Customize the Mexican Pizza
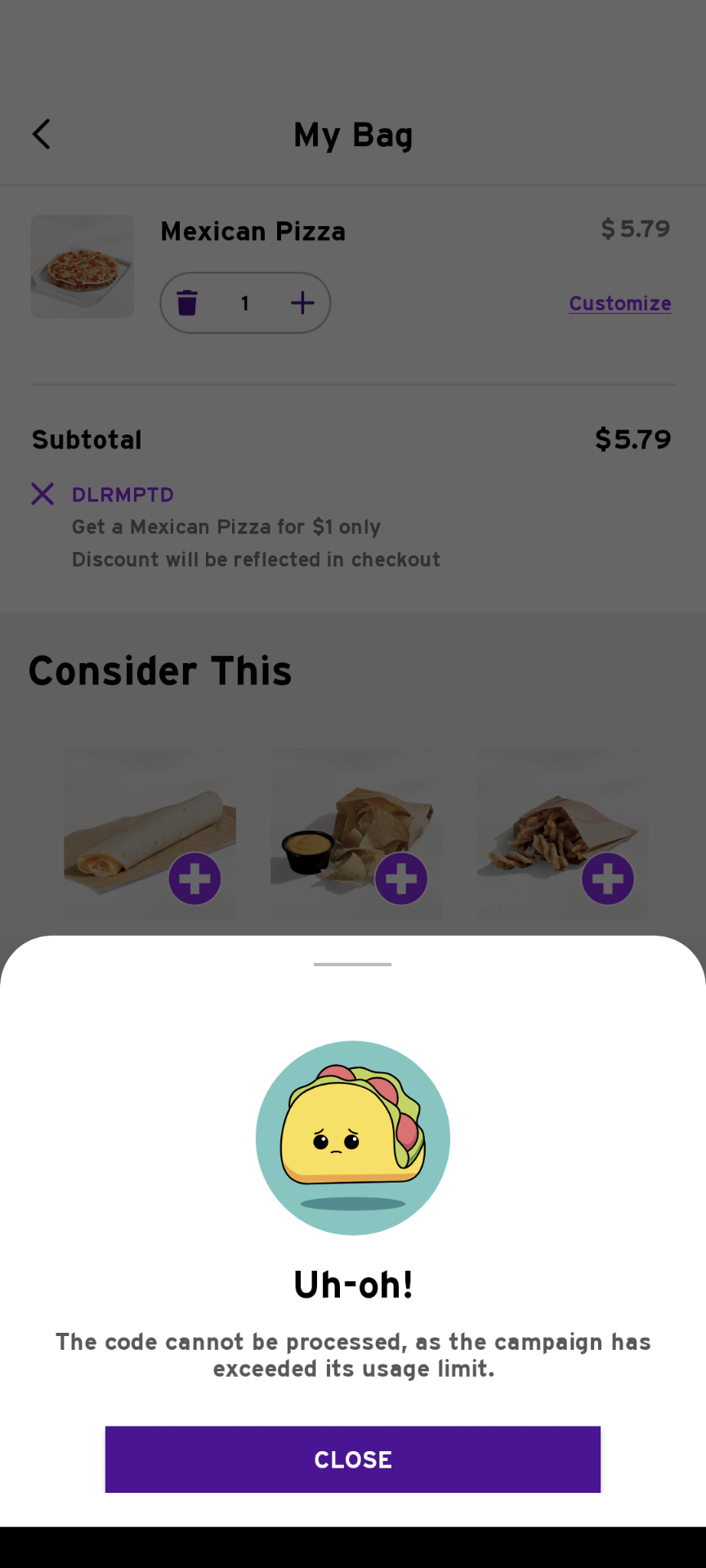The width and height of the screenshot is (706, 1568). [619, 304]
